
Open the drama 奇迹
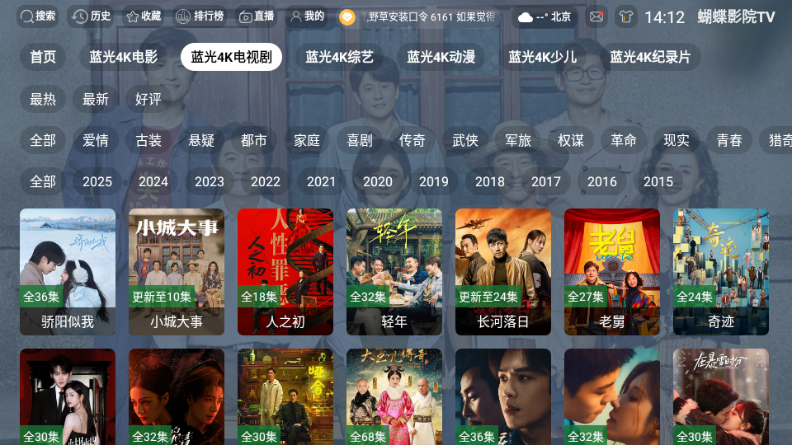click(x=721, y=272)
